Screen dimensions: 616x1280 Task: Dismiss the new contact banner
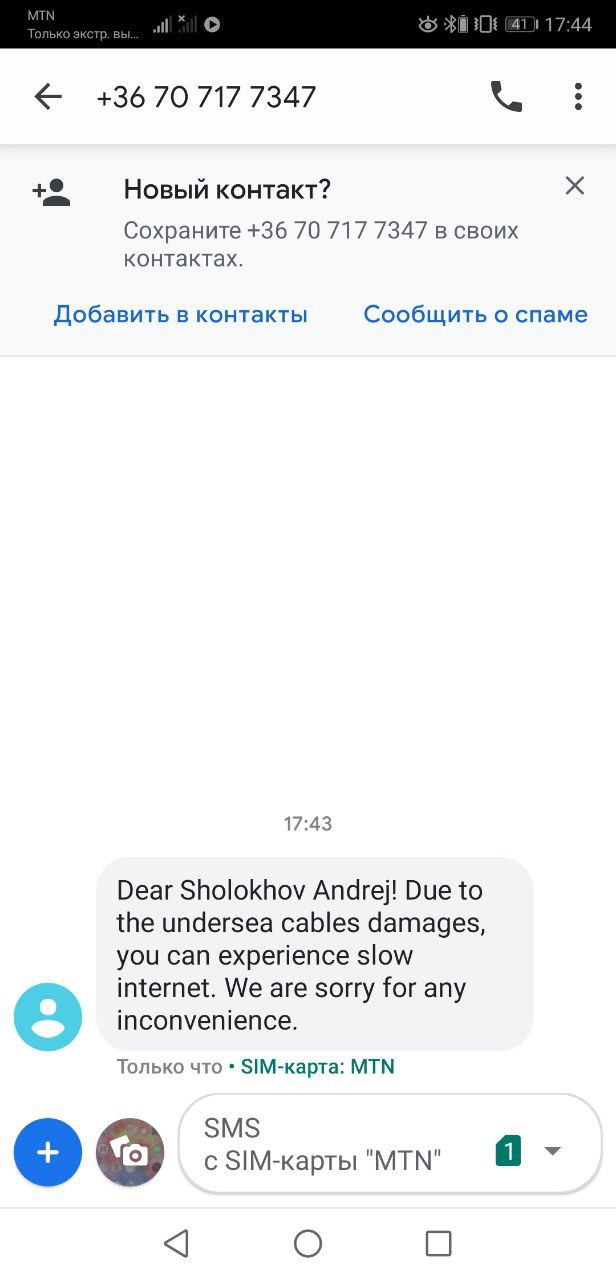point(574,186)
